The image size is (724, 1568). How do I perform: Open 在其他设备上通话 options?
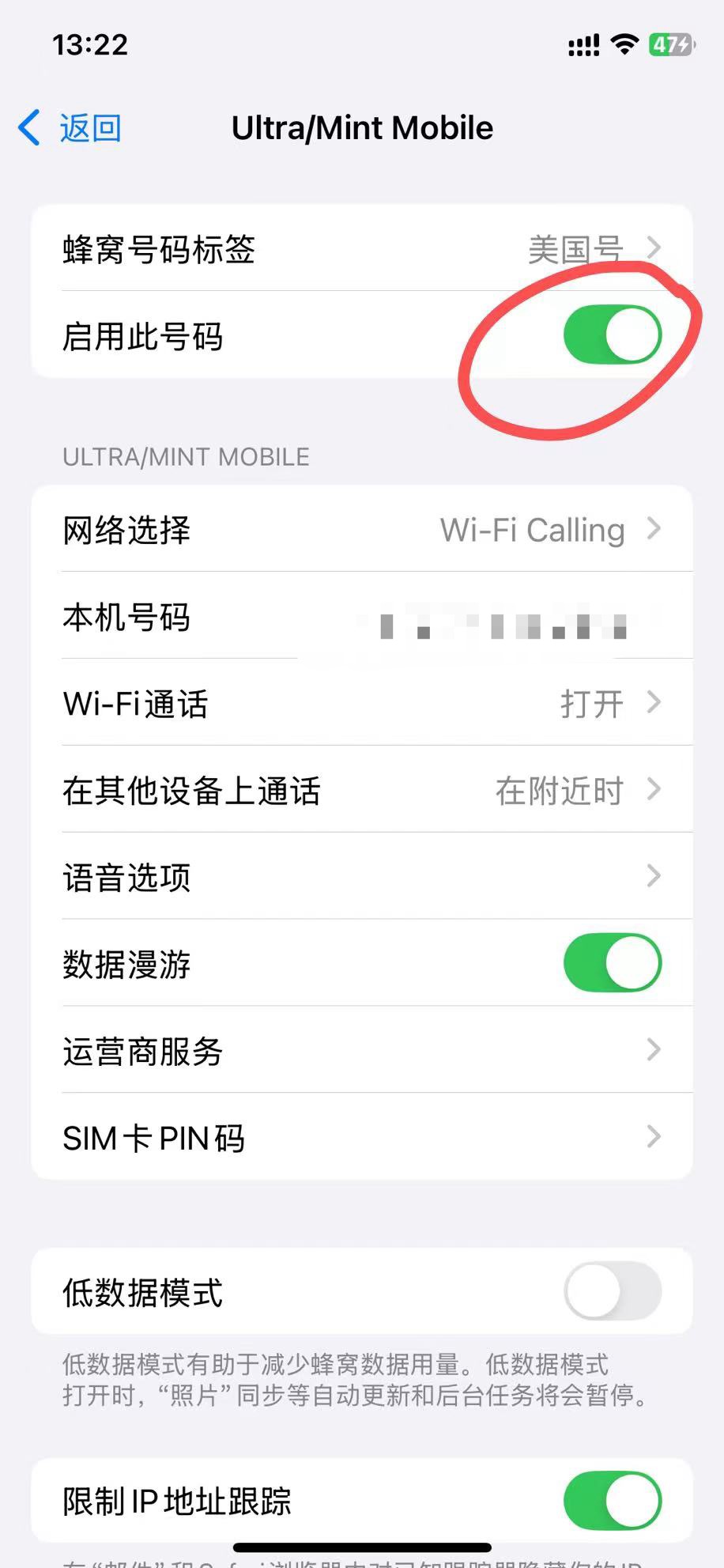point(361,790)
